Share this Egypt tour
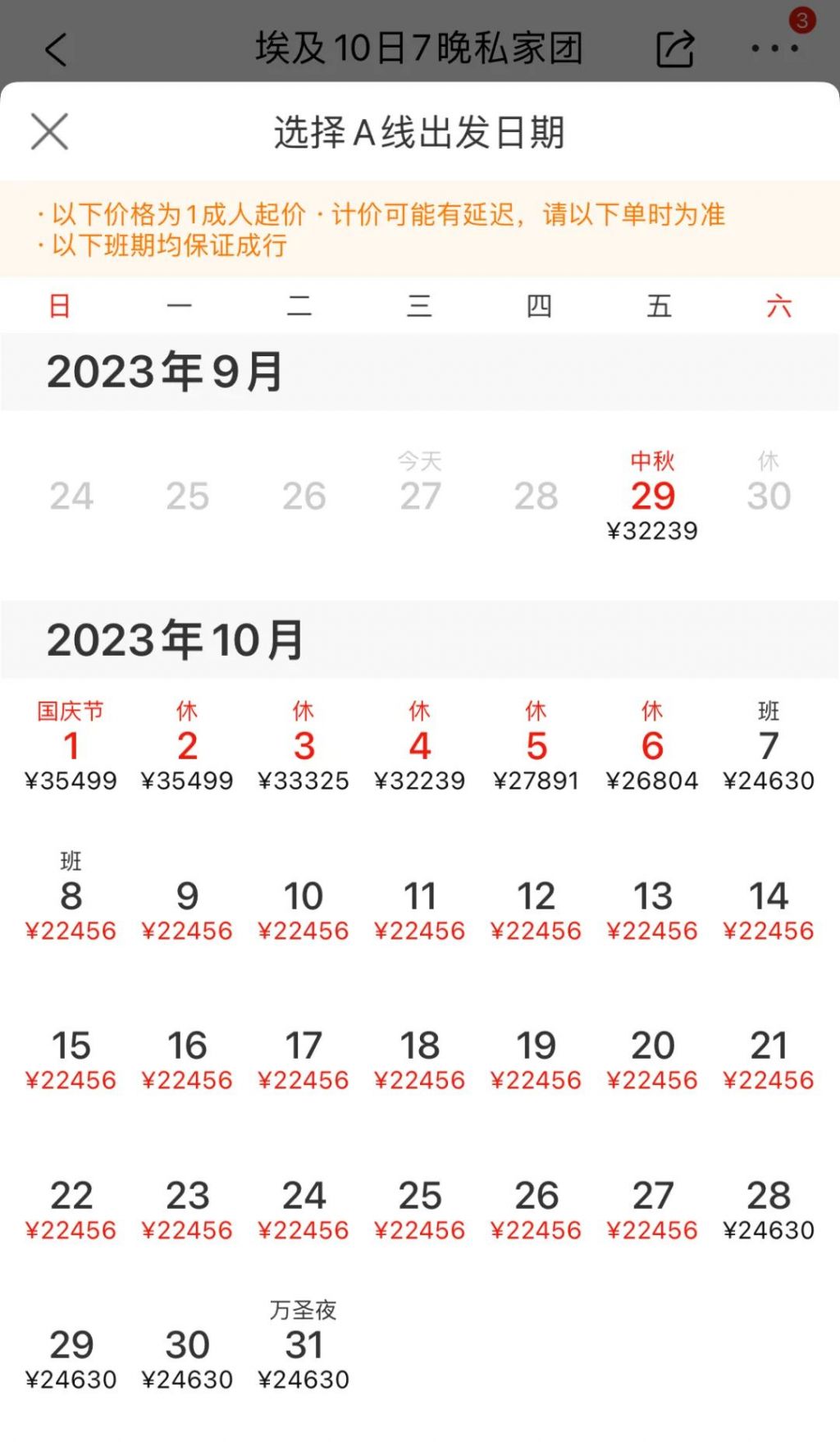Image resolution: width=840 pixels, height=1442 pixels. (674, 49)
